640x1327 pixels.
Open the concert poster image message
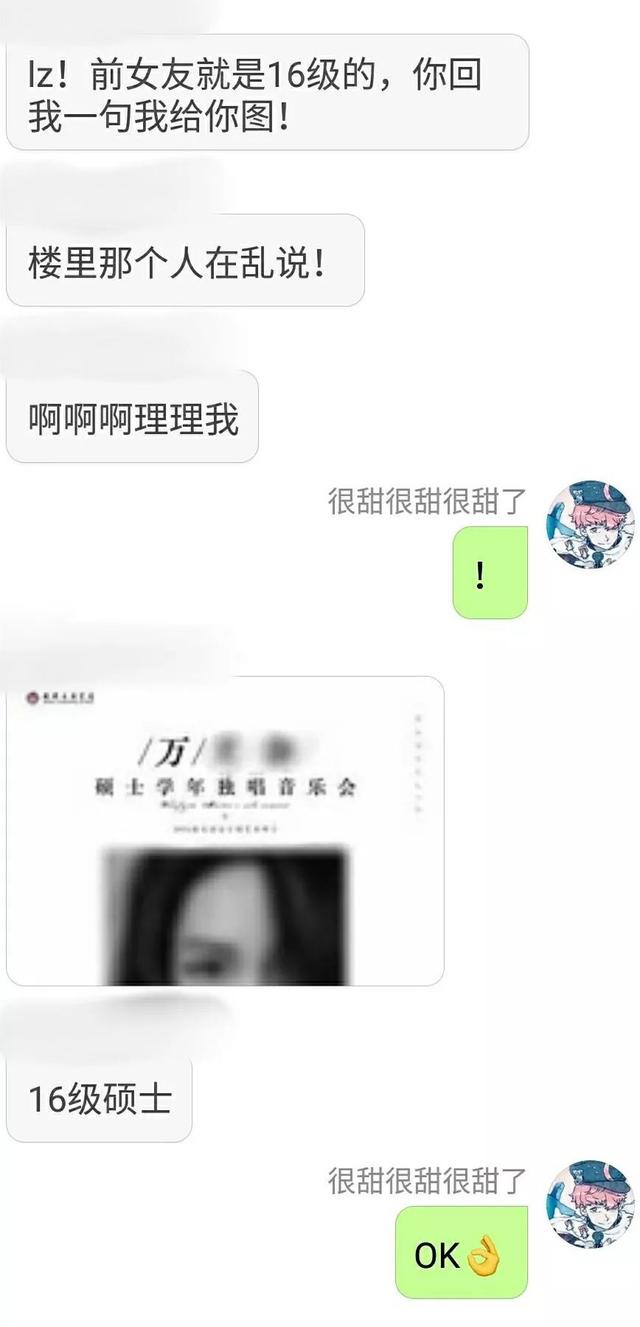[x=225, y=831]
